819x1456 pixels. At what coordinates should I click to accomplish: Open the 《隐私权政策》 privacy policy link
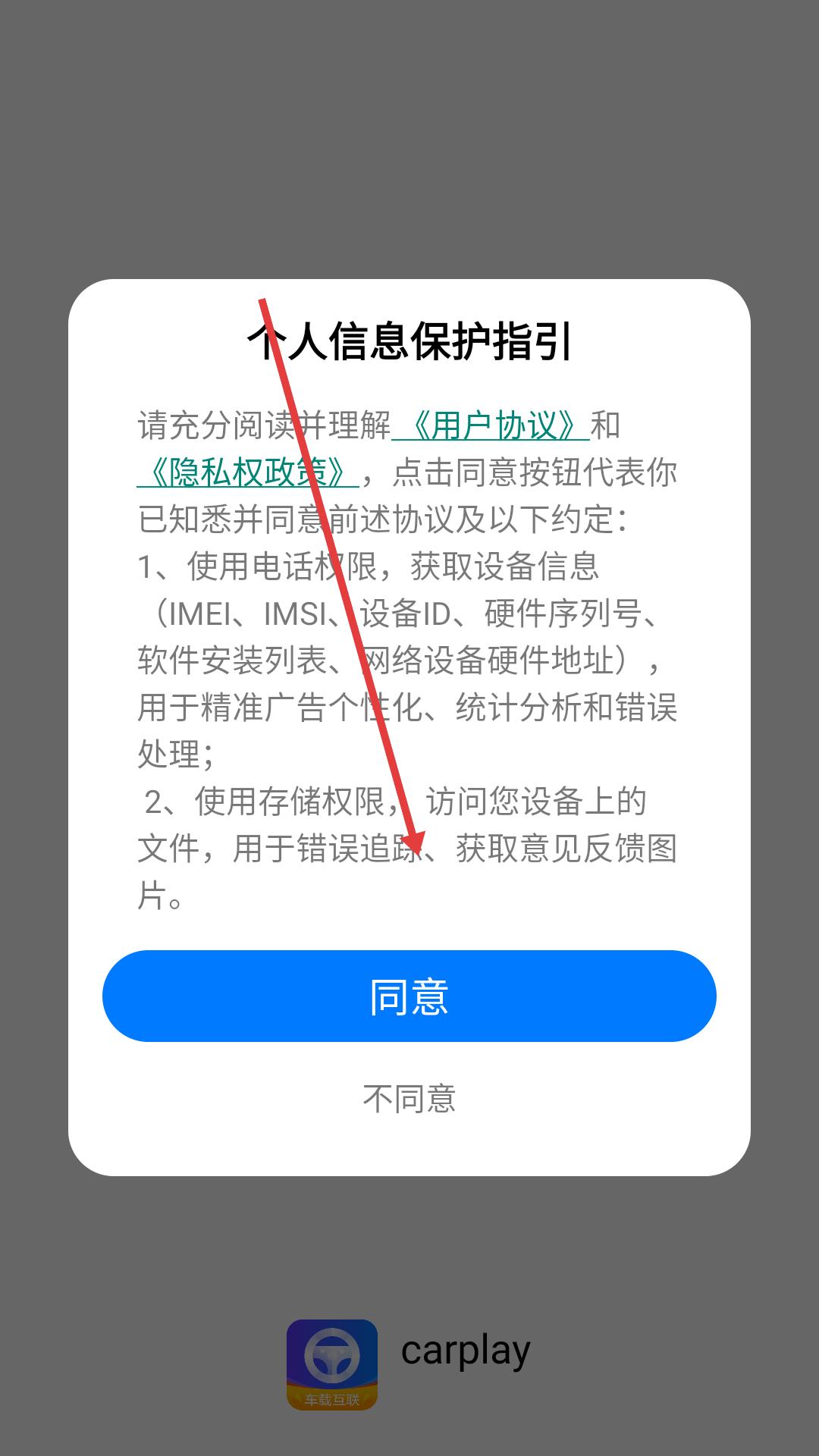247,472
